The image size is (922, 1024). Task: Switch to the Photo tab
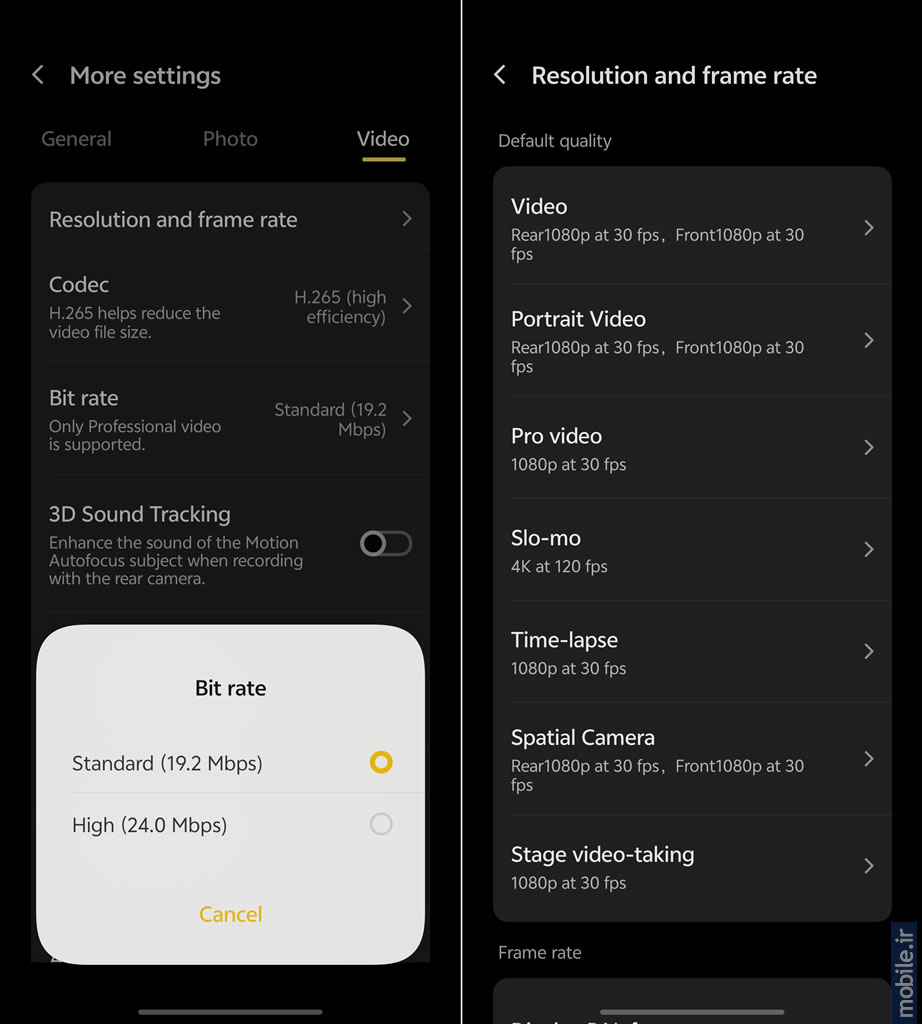230,139
